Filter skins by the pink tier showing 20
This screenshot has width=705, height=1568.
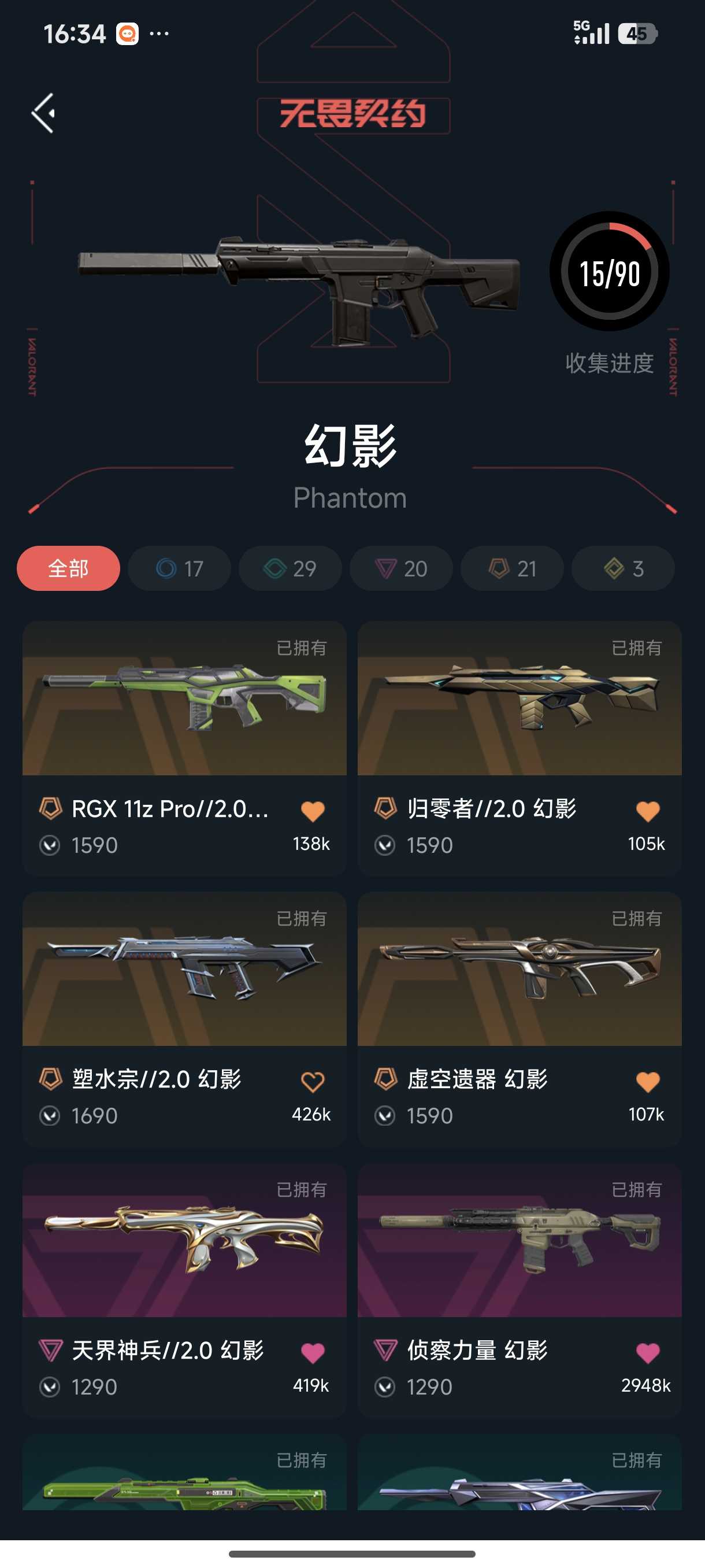click(402, 568)
